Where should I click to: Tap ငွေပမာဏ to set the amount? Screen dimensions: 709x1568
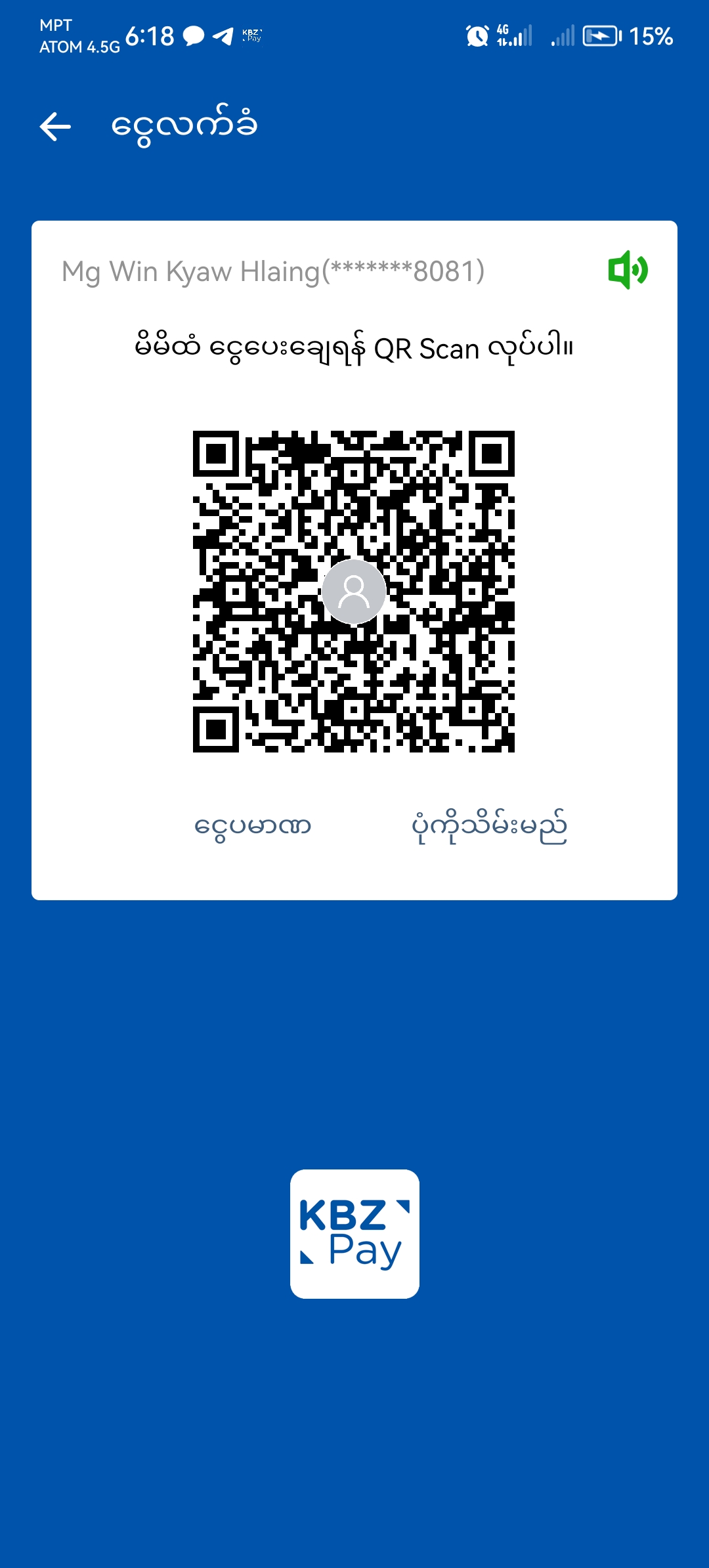pyautogui.click(x=253, y=826)
